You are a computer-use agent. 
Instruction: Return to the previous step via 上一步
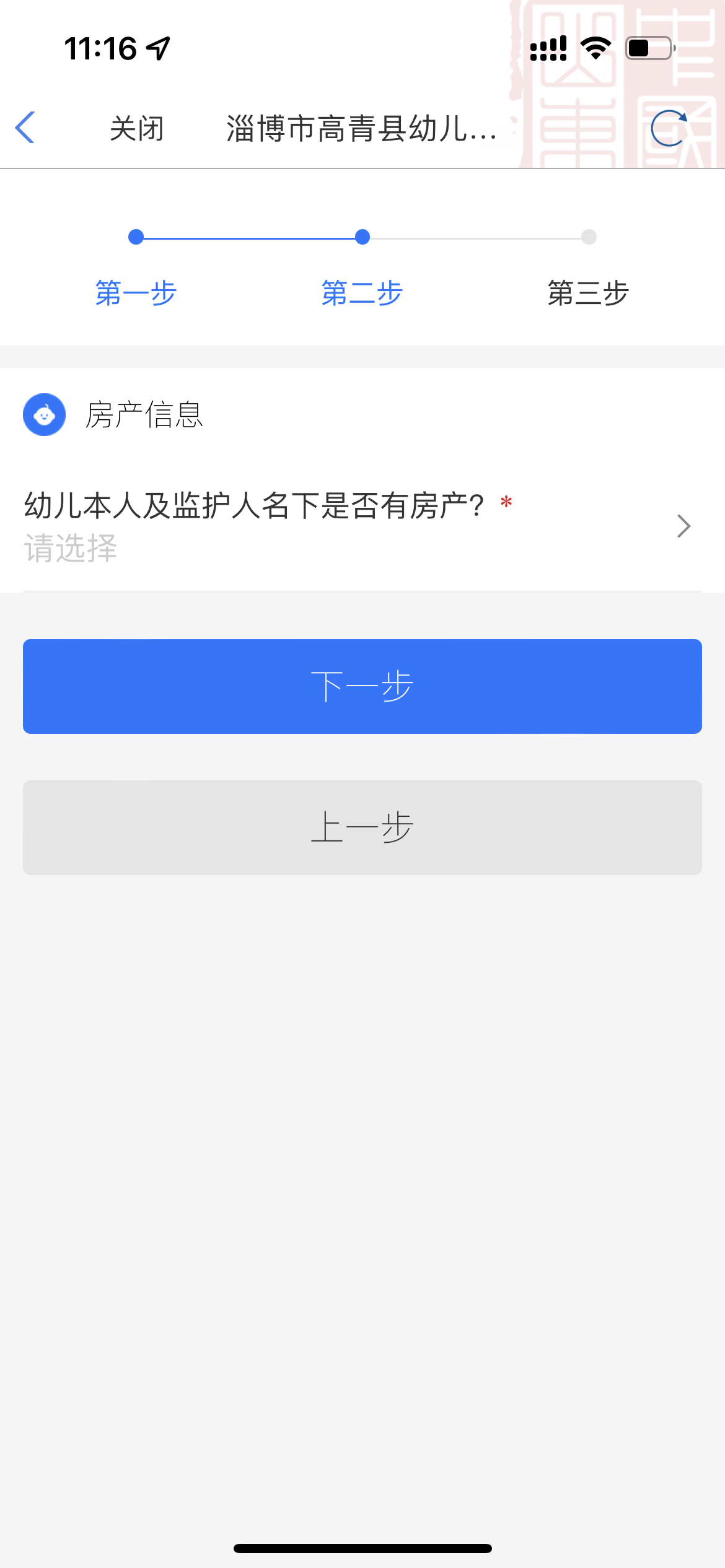tap(362, 827)
